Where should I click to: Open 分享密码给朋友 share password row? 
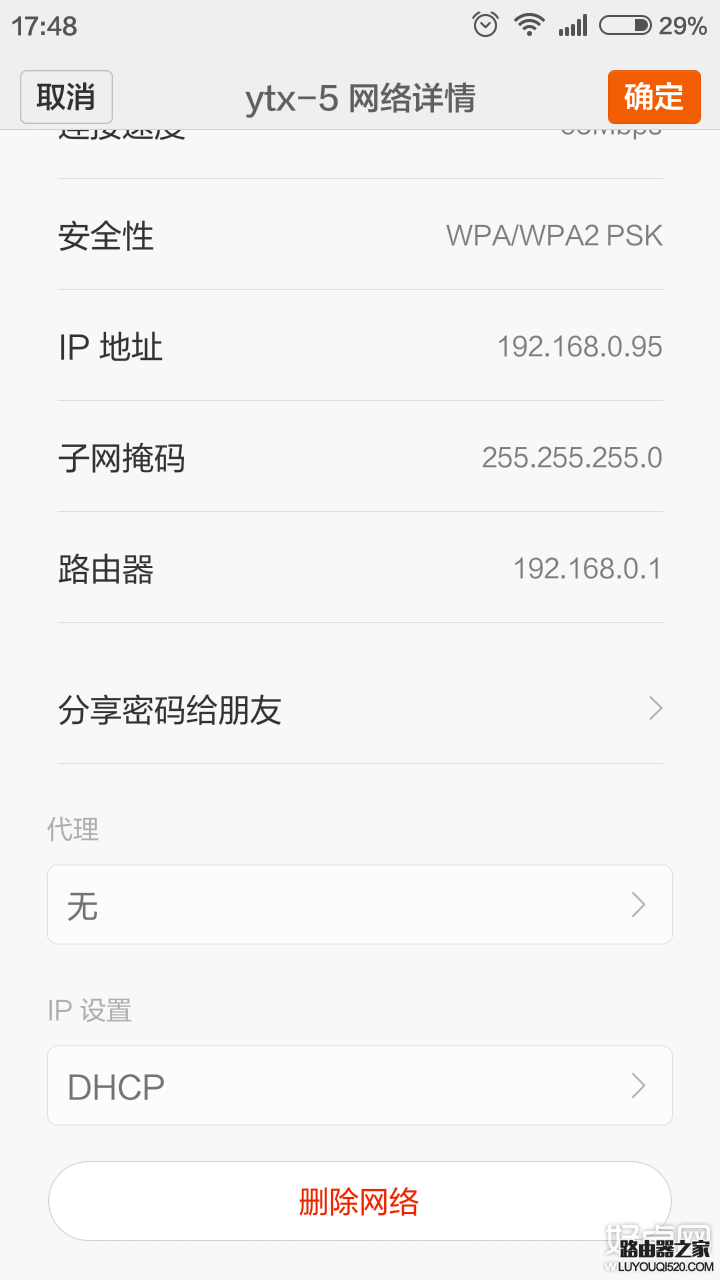point(360,710)
